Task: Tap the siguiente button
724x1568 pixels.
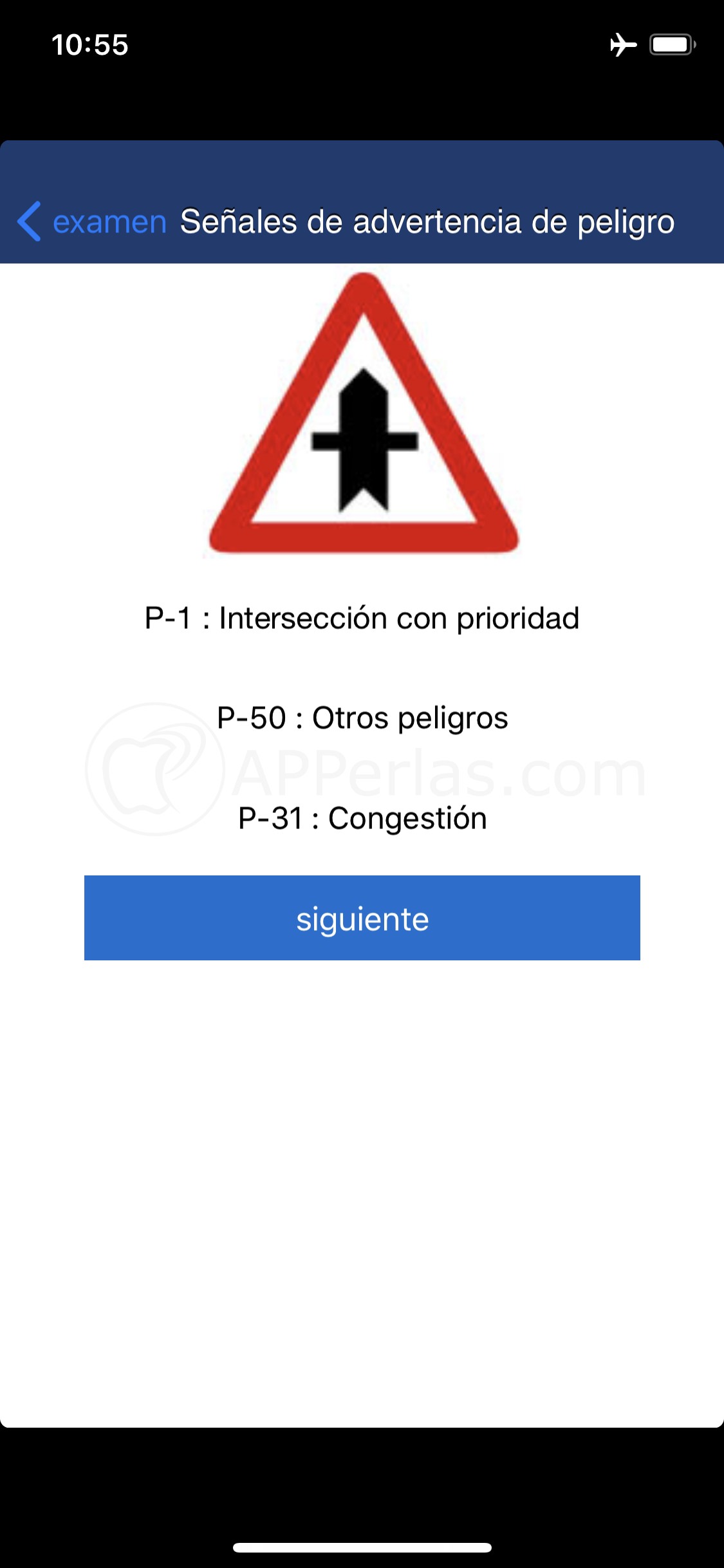Action: [362, 918]
